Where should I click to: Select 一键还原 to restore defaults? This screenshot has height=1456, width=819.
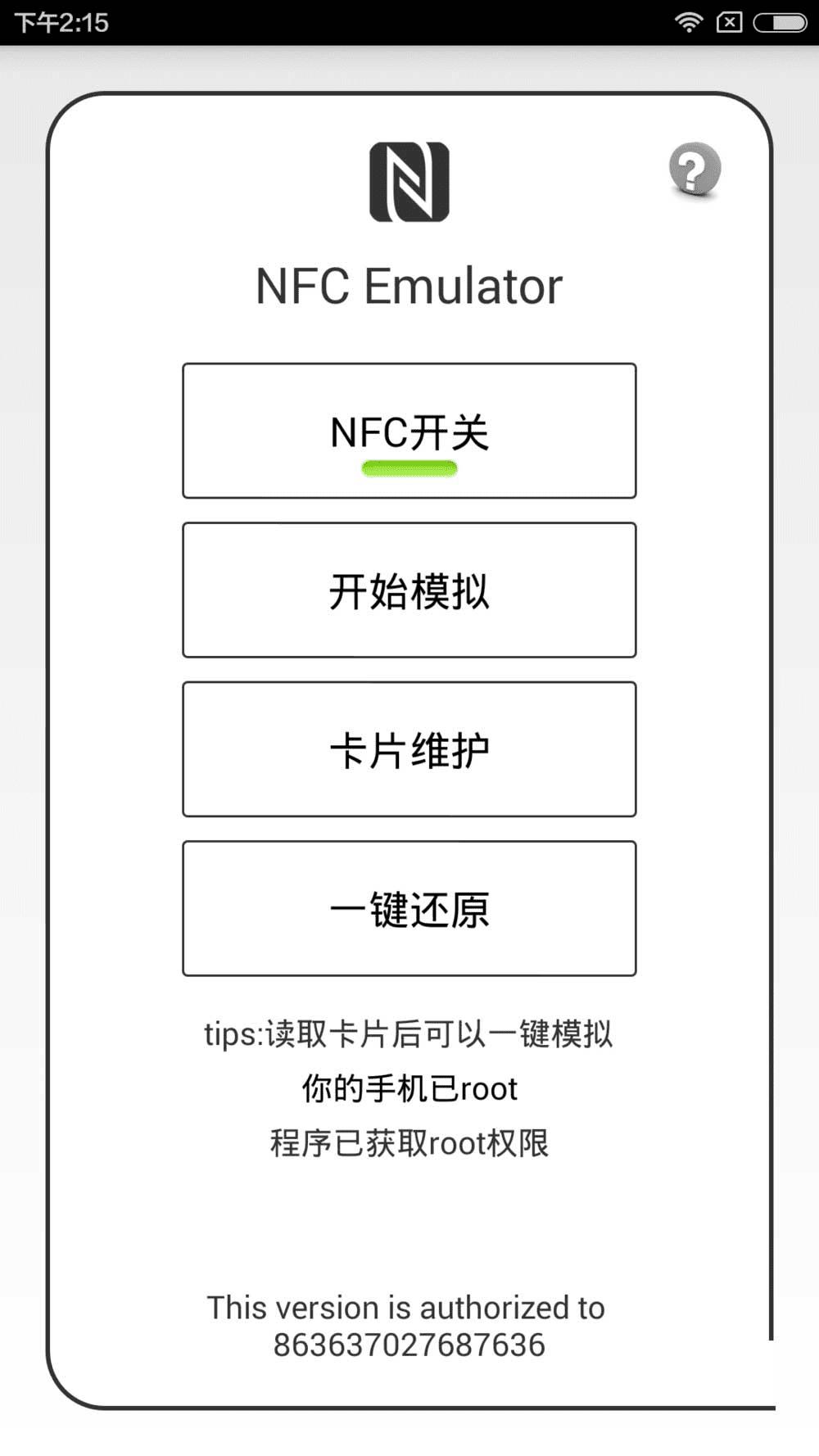point(409,908)
